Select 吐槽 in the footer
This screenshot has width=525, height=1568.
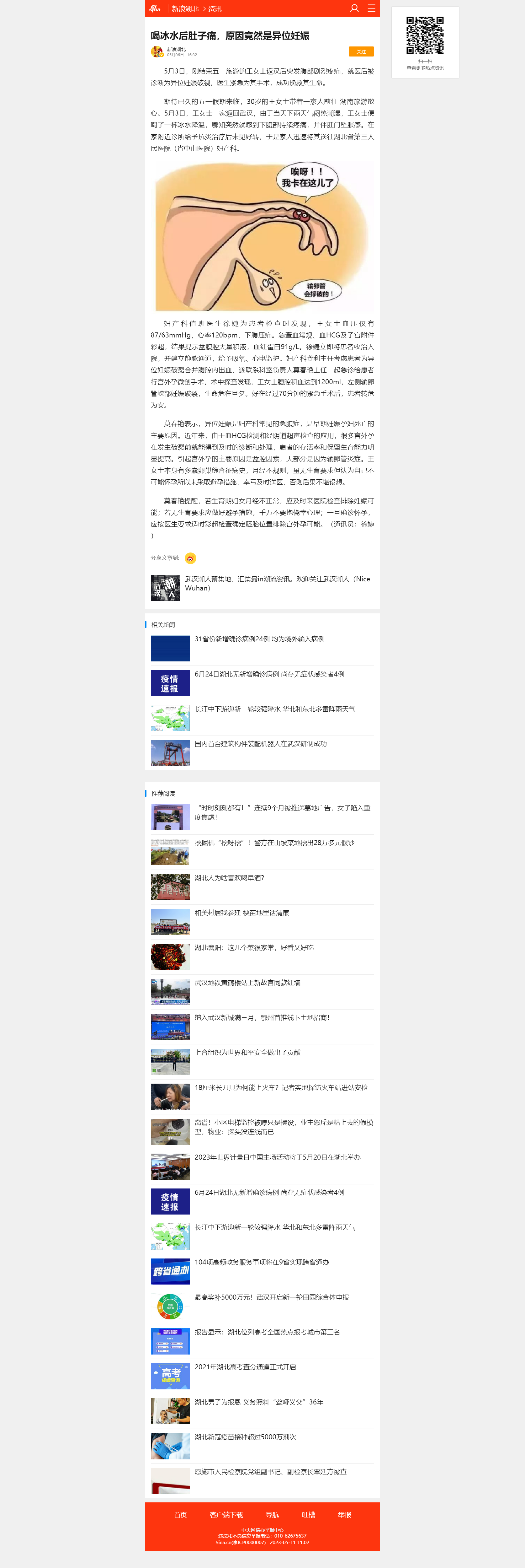click(308, 1514)
